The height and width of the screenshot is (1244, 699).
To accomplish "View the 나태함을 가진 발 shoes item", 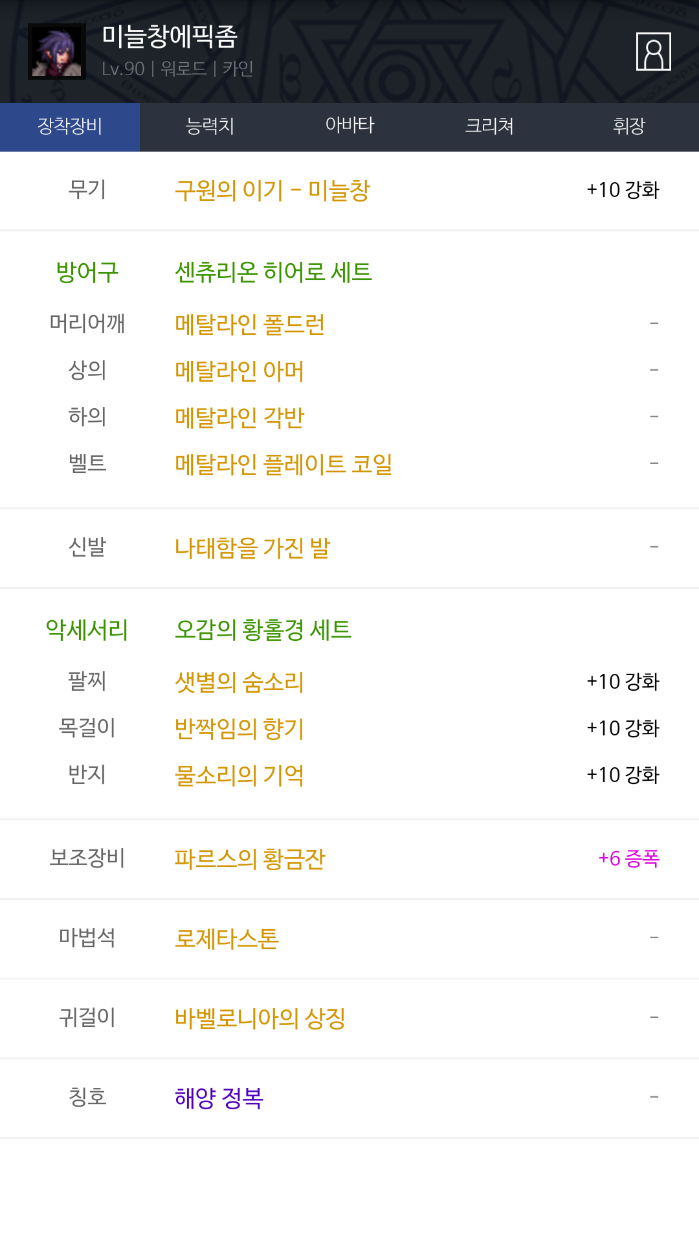I will point(252,548).
